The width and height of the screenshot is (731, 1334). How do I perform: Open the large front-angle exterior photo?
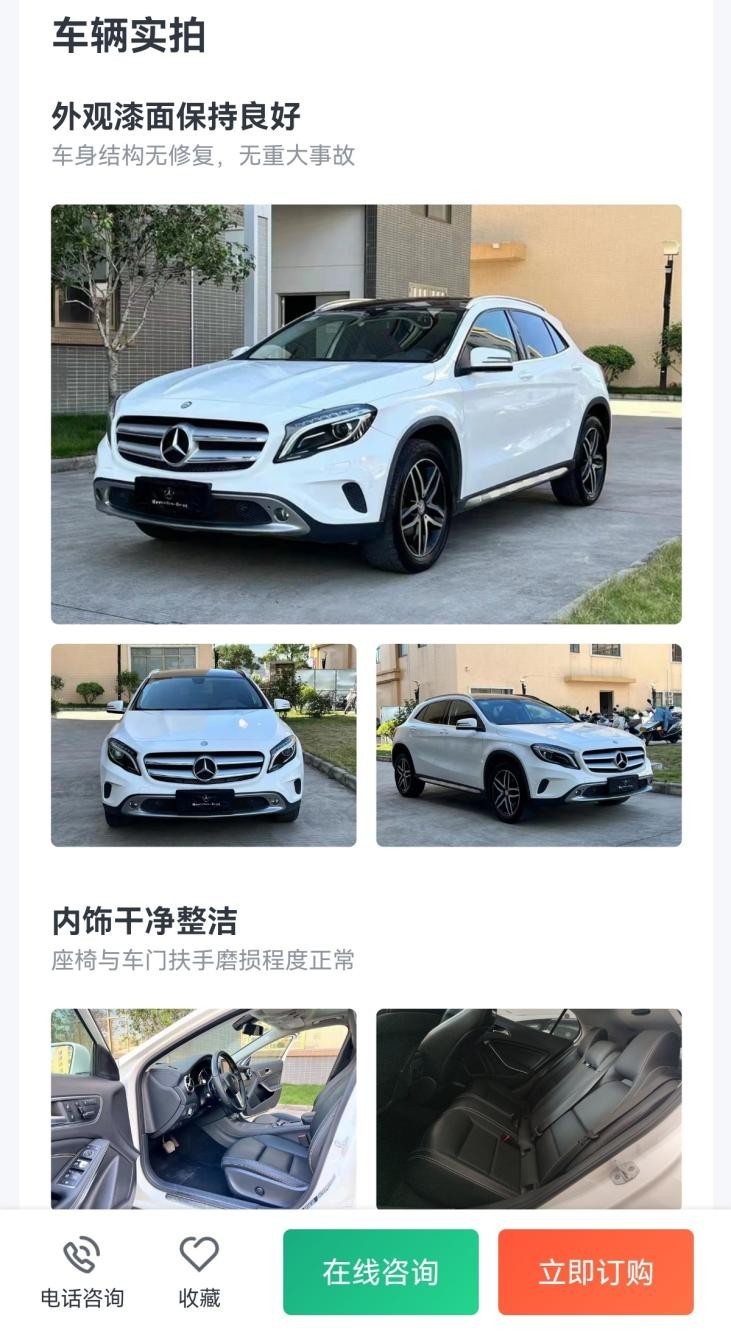[366, 414]
